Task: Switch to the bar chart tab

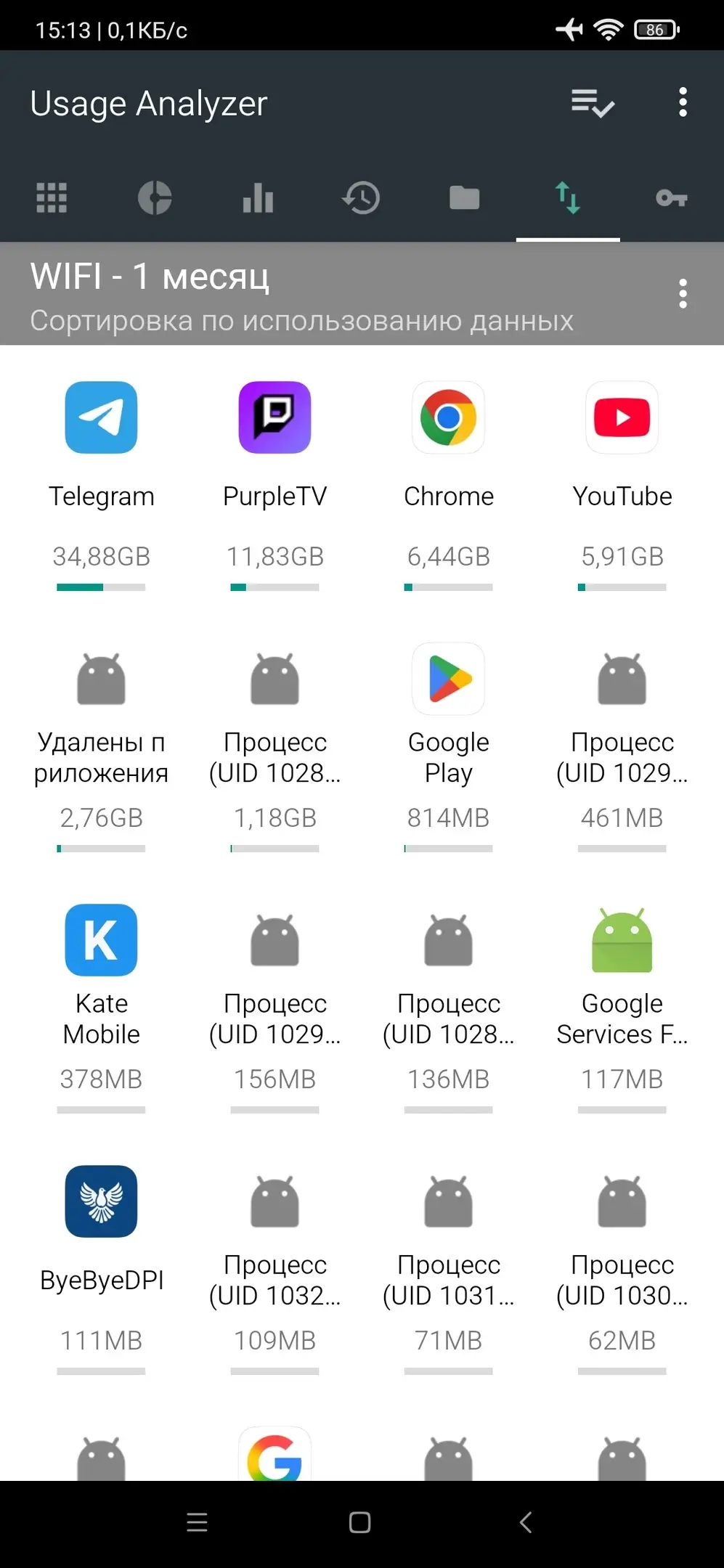Action: pos(258,197)
